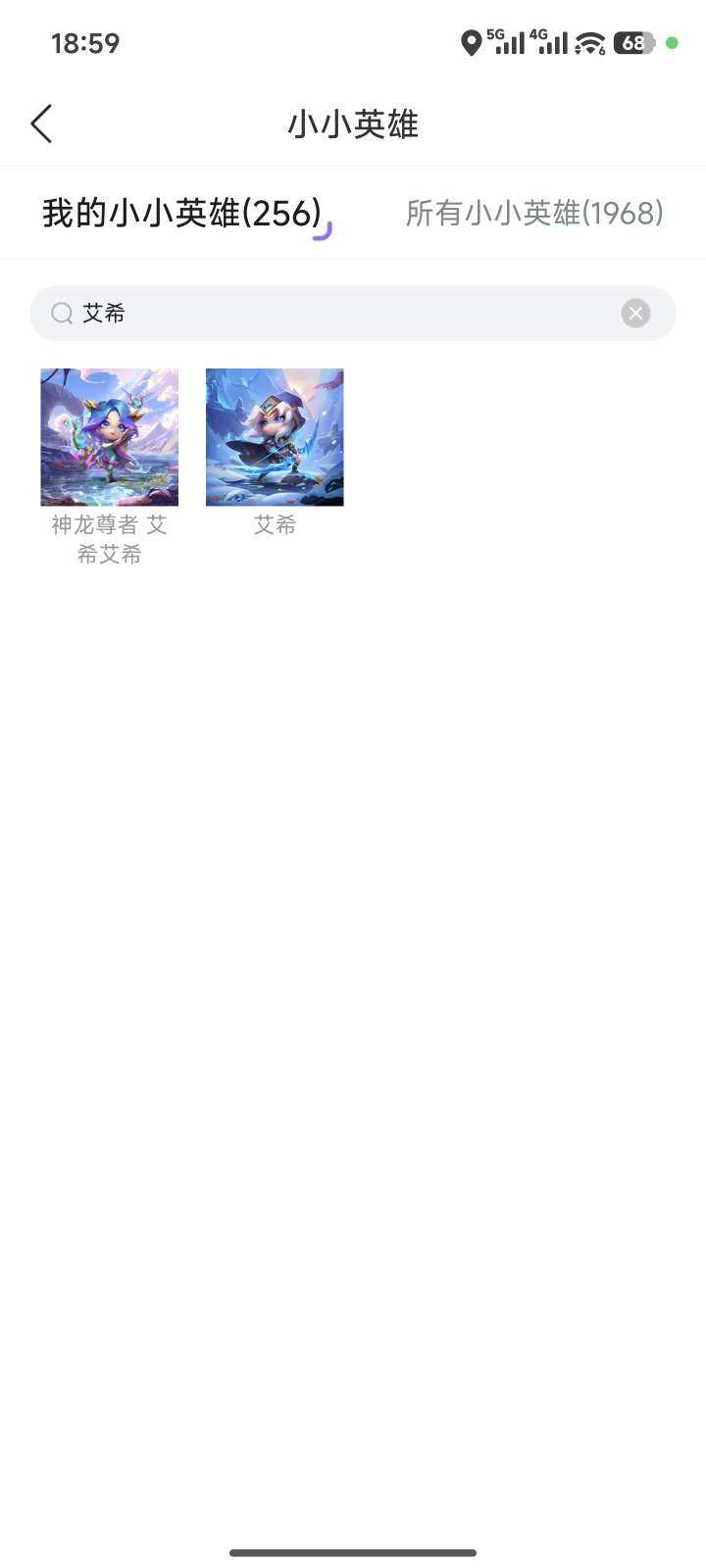Viewport: 706px width, 1568px height.
Task: Tap the WiFi icon in the status bar
Action: 588,43
